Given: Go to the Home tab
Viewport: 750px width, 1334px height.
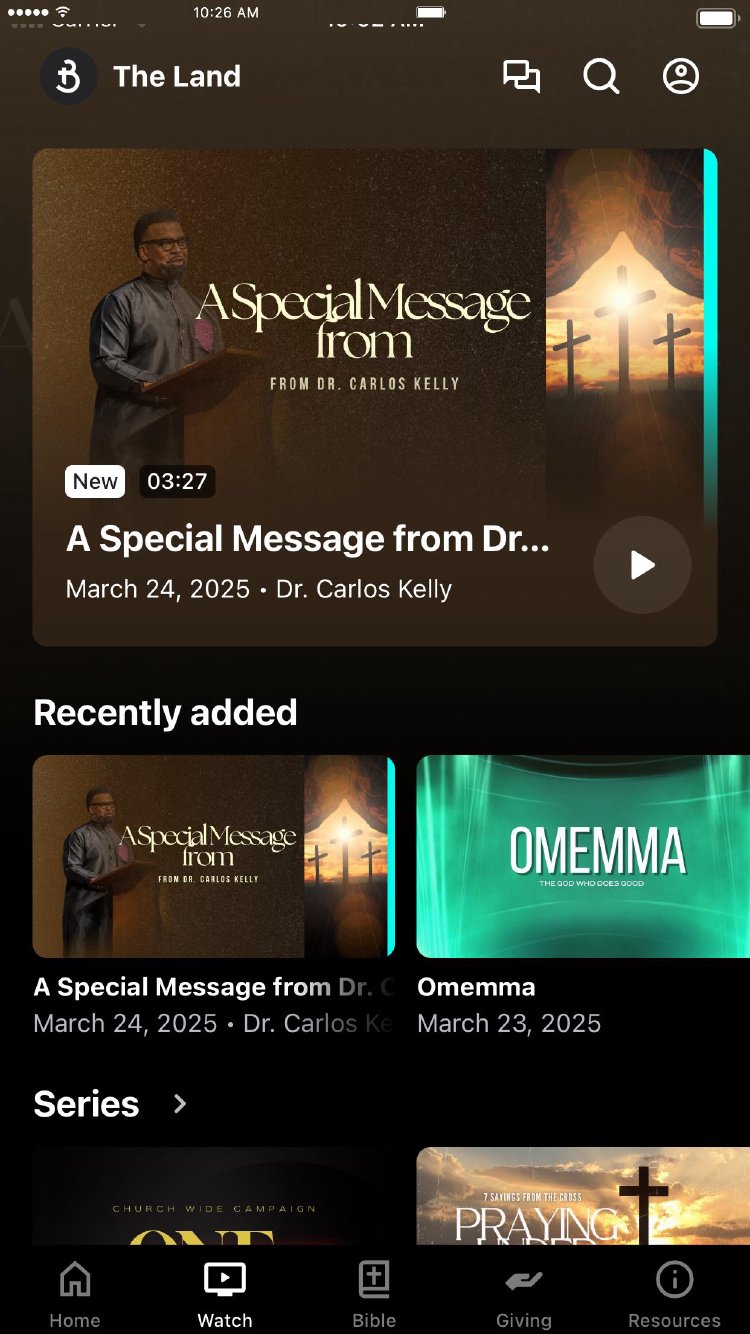Looking at the screenshot, I should tap(75, 1294).
